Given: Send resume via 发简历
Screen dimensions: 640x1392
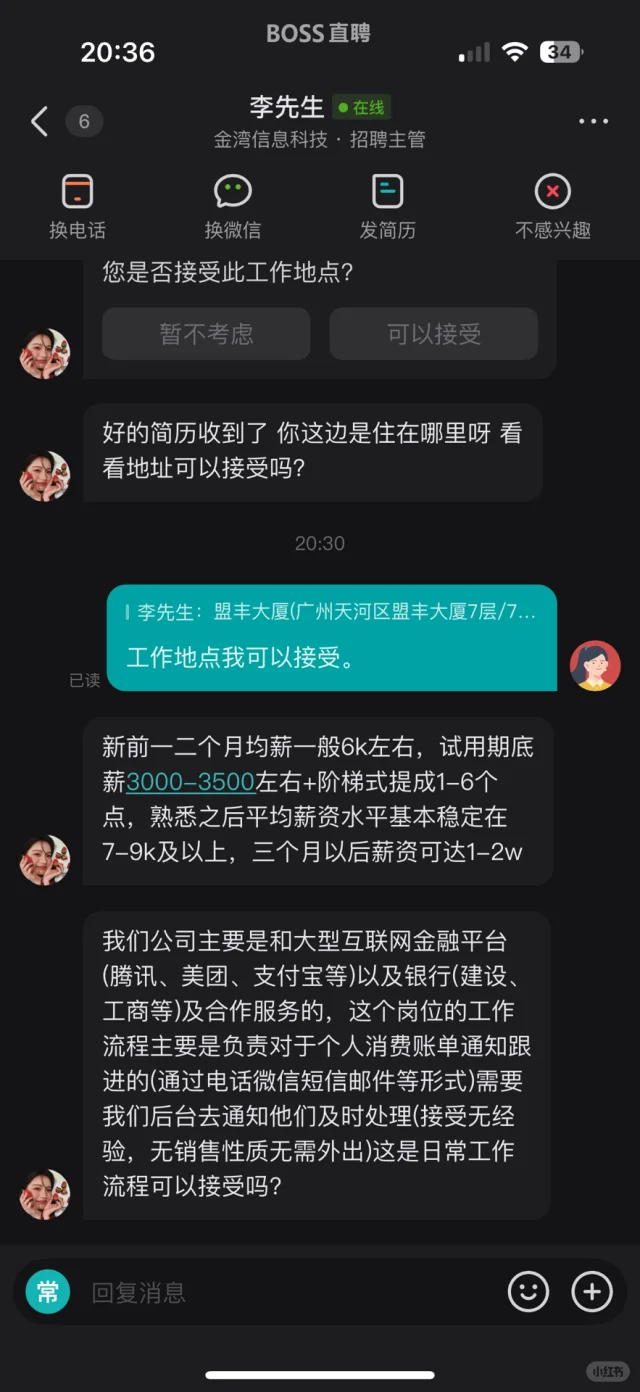Looking at the screenshot, I should (387, 205).
